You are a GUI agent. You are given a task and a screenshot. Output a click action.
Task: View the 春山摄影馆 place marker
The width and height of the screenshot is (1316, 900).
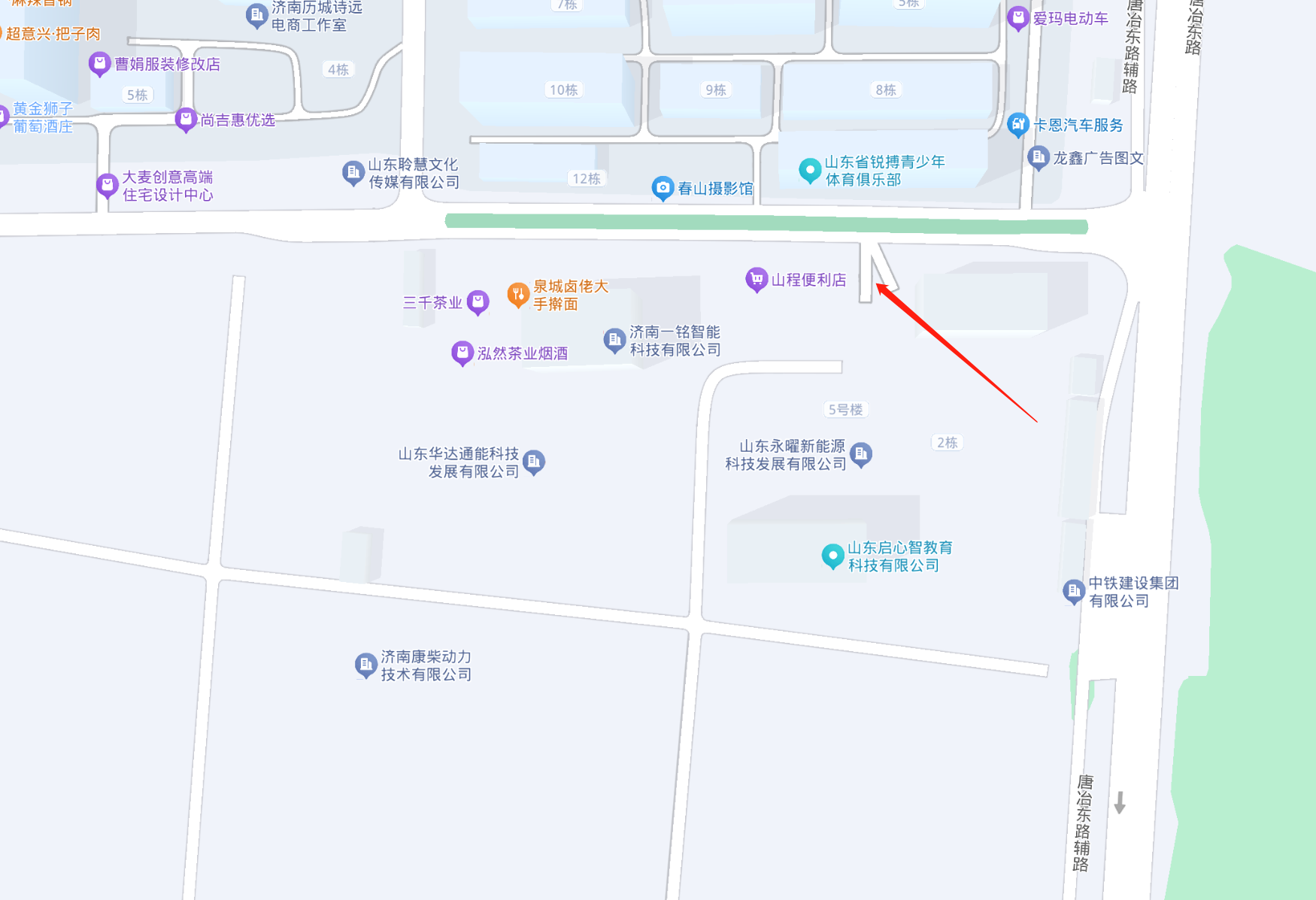click(662, 187)
